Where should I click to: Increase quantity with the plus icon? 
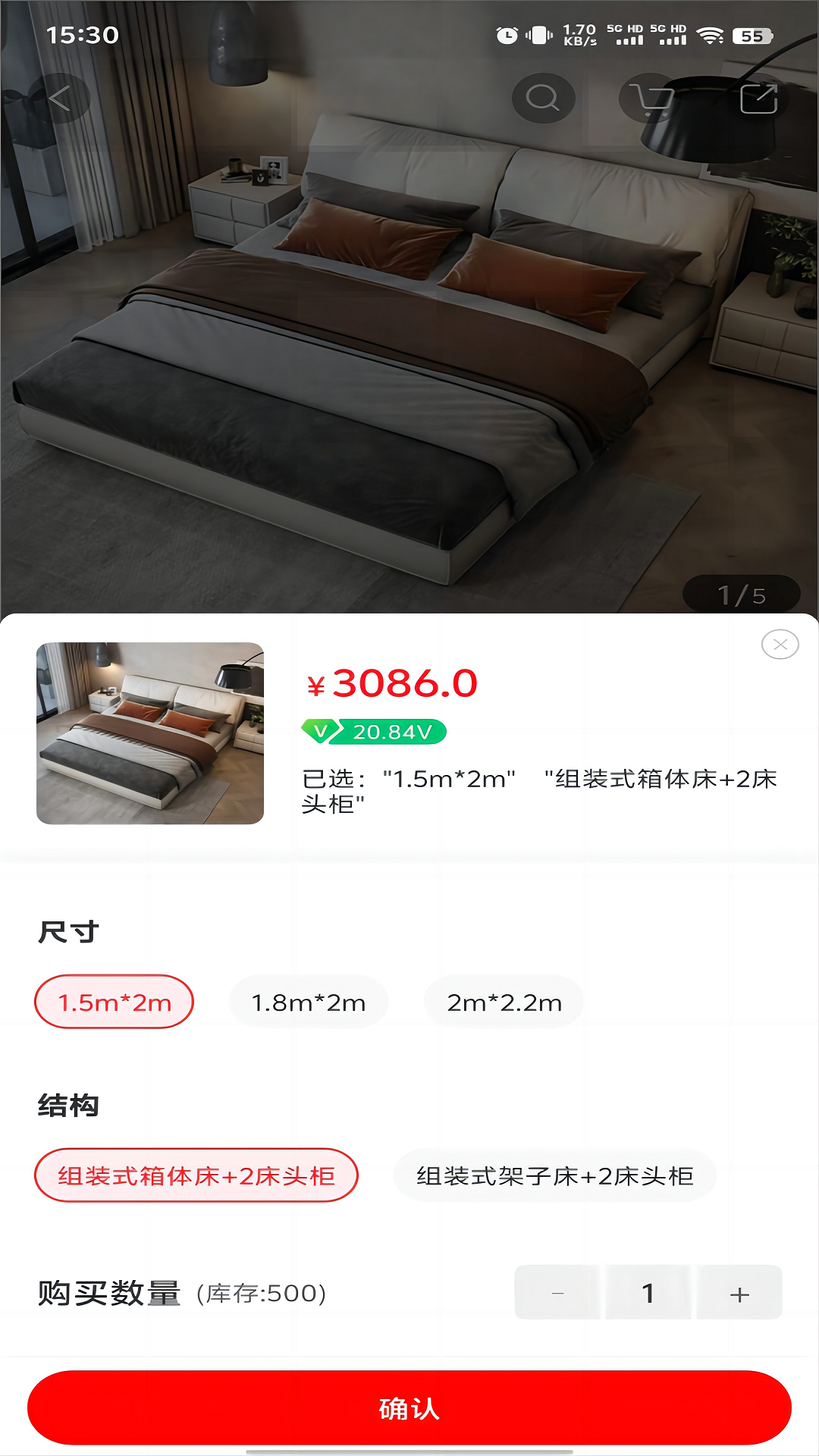739,1292
